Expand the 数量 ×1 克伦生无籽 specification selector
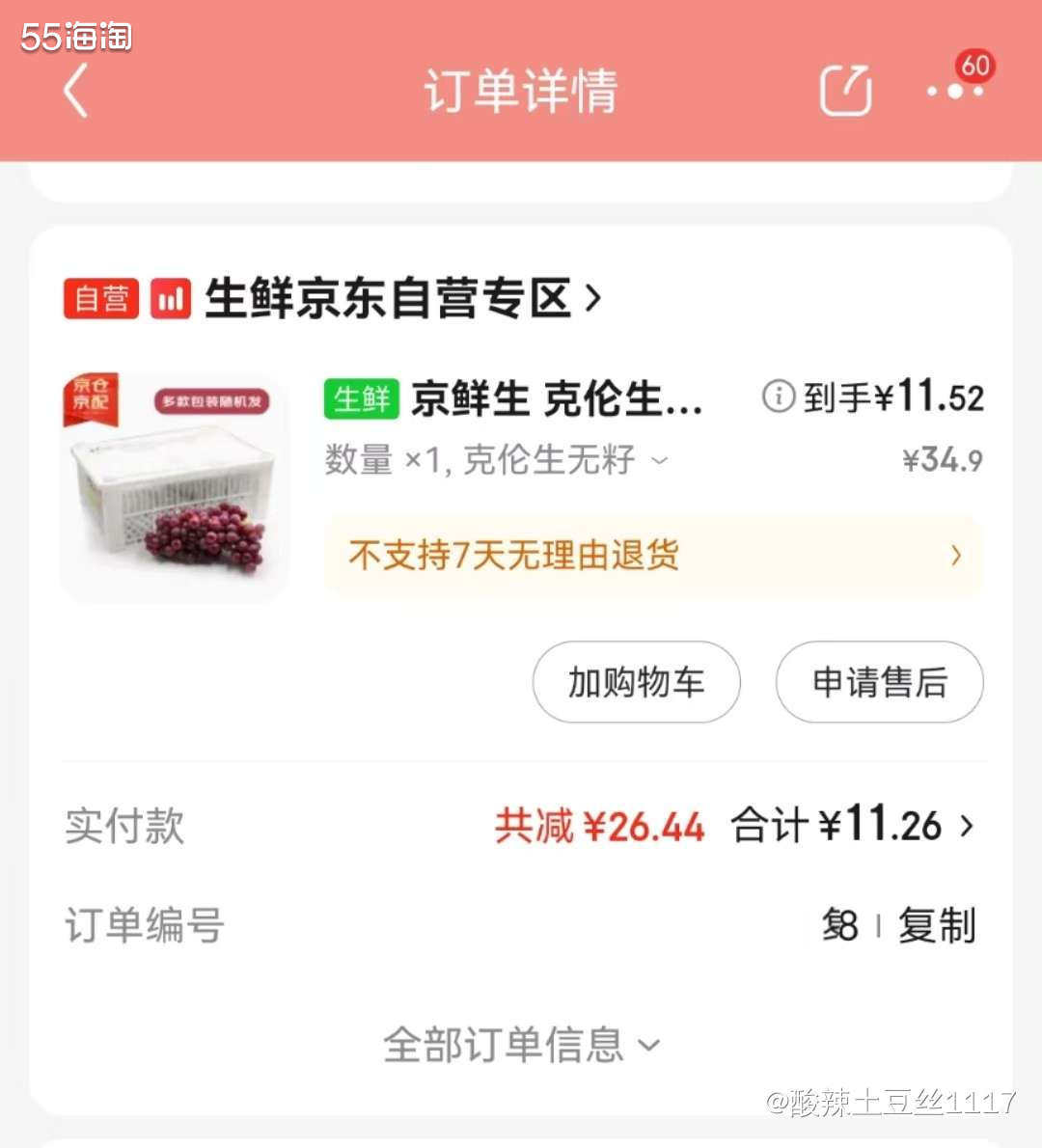The width and height of the screenshot is (1042, 1148). (x=660, y=460)
